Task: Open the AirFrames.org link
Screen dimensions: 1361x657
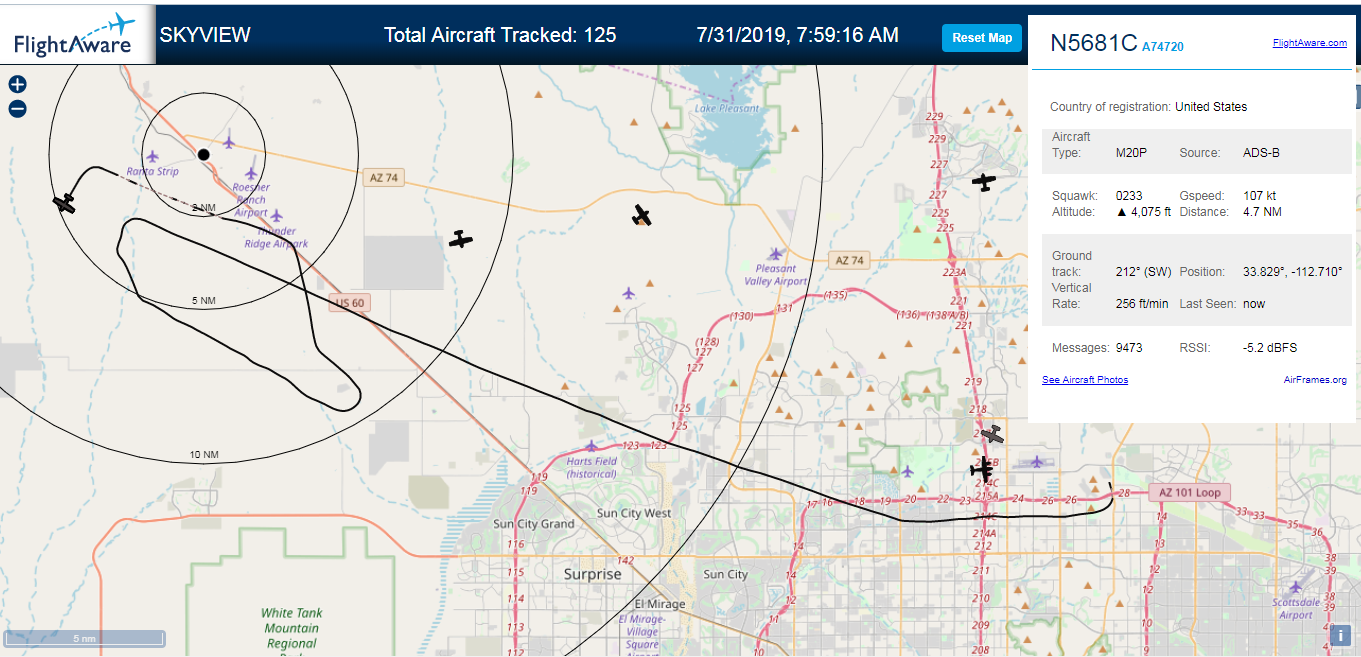Action: click(1315, 380)
